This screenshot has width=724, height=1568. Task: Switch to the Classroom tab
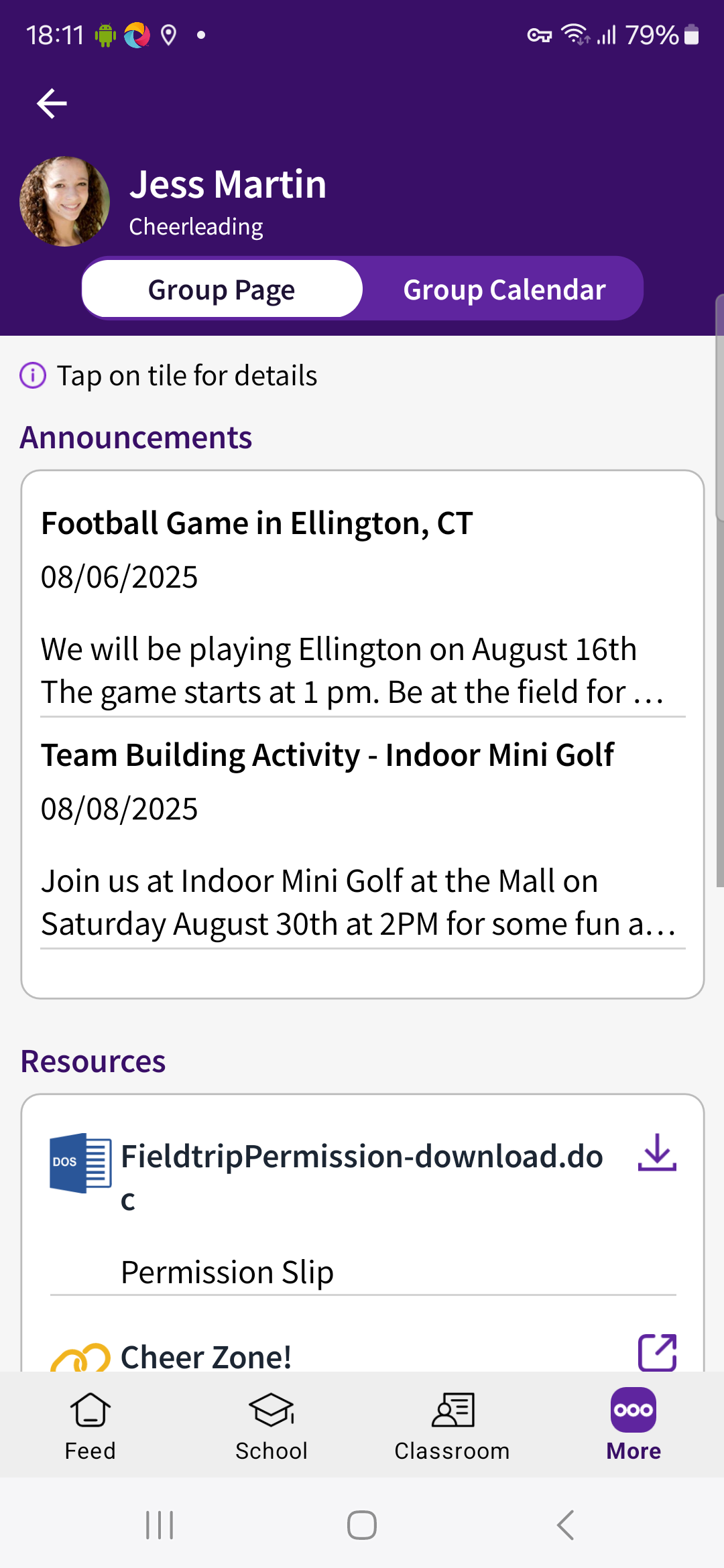point(452,1424)
